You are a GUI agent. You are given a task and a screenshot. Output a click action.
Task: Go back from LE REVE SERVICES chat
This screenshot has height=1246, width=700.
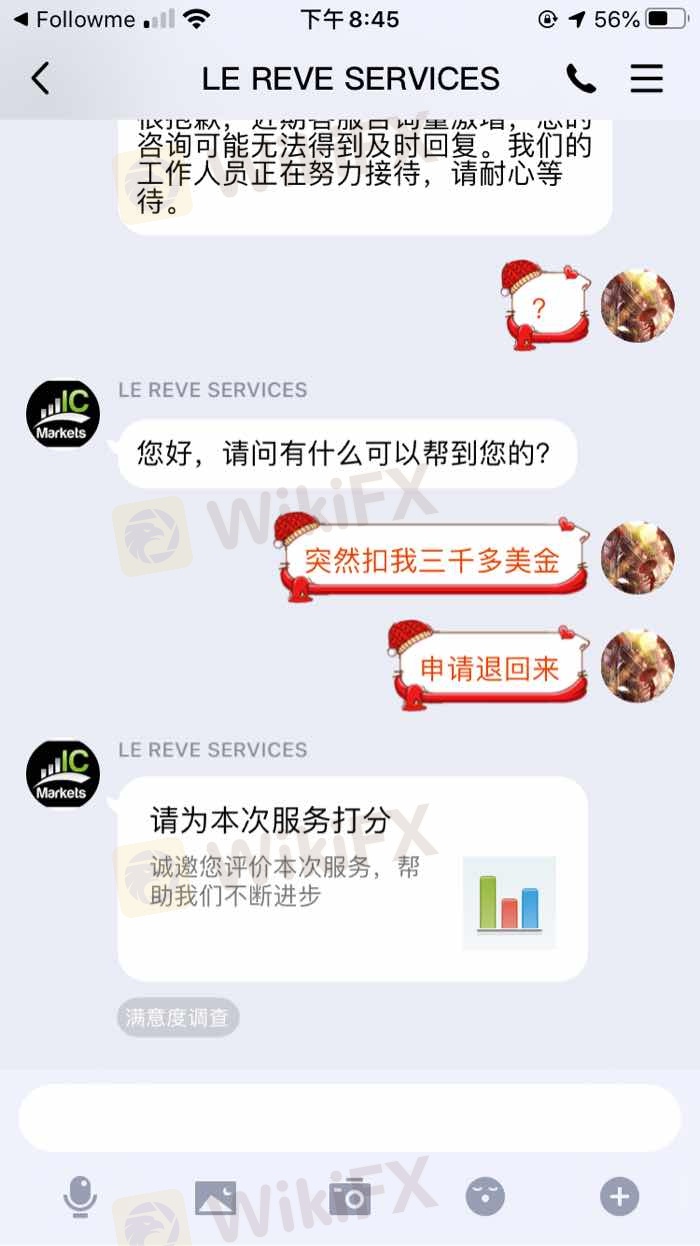tap(40, 78)
